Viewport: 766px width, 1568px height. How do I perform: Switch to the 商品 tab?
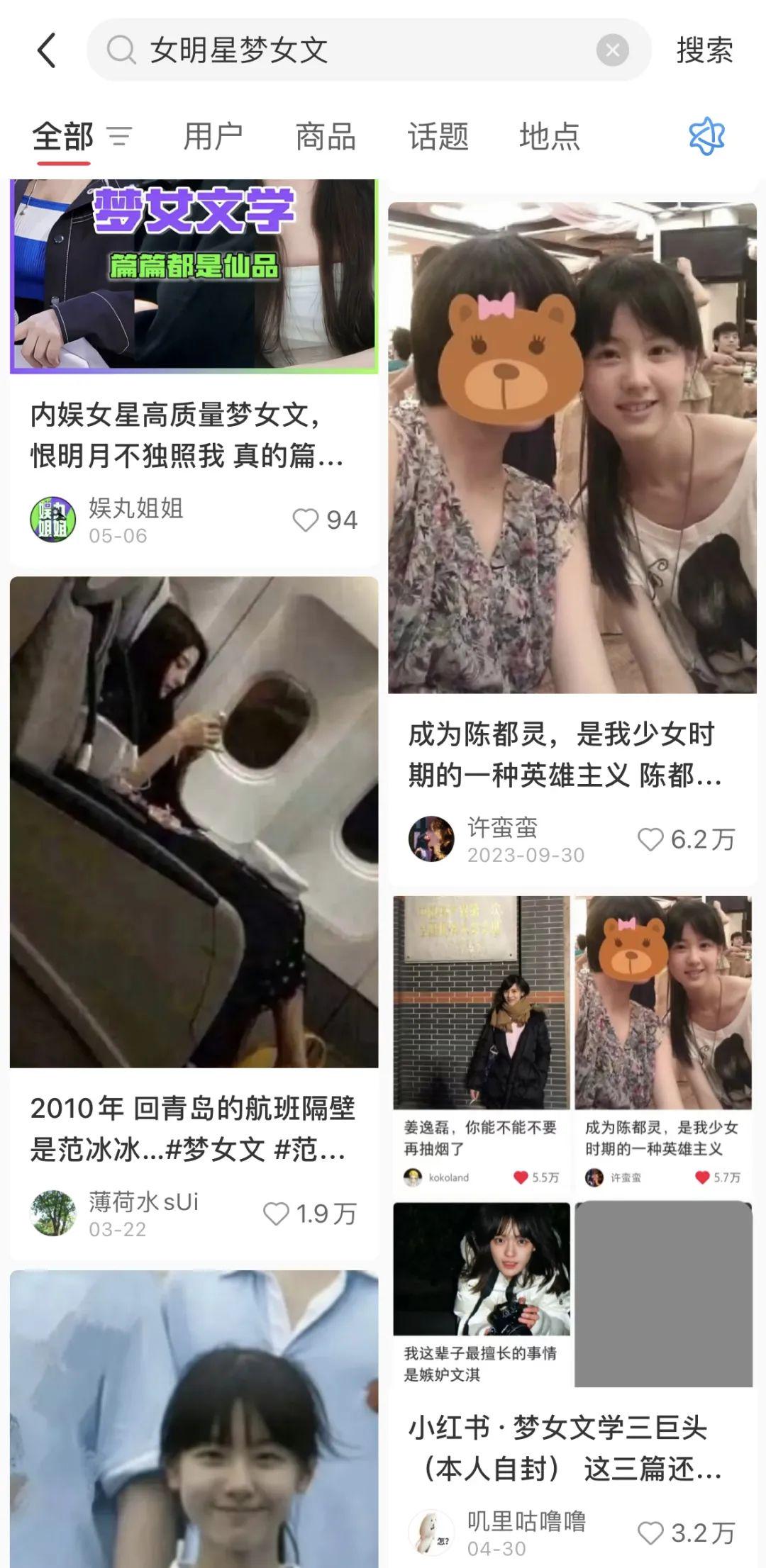coord(326,136)
